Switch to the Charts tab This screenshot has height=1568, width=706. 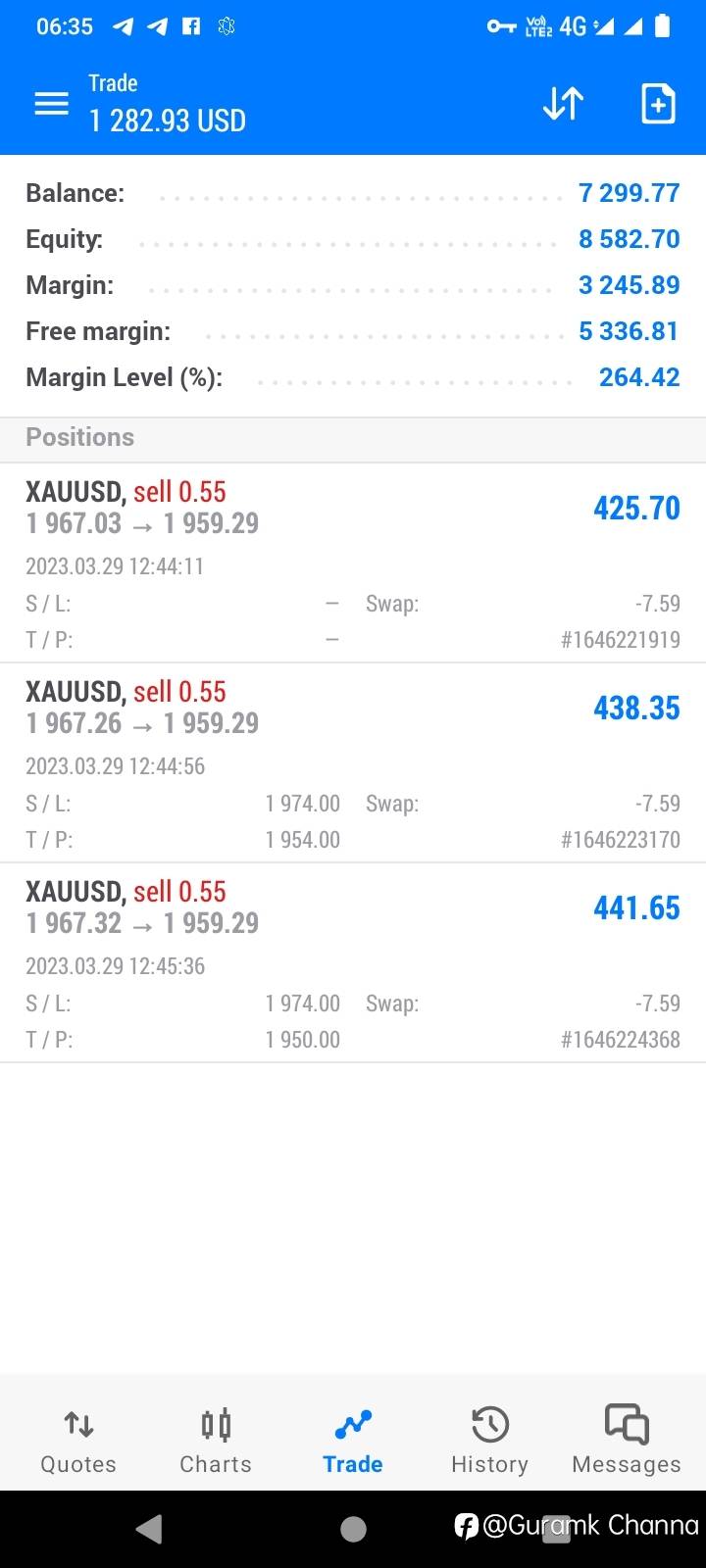click(x=216, y=1441)
